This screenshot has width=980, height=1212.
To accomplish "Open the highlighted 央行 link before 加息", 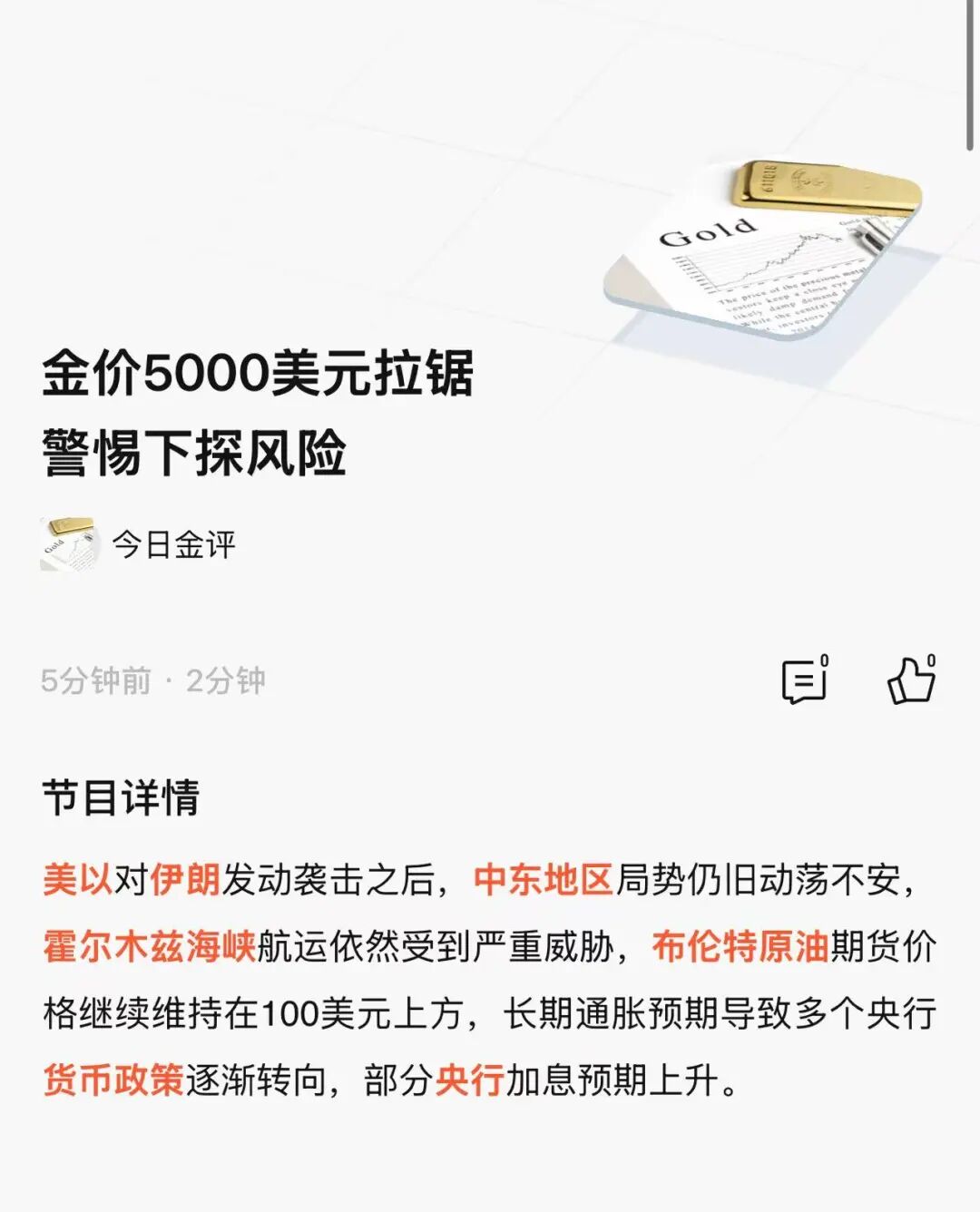I will 469,1080.
